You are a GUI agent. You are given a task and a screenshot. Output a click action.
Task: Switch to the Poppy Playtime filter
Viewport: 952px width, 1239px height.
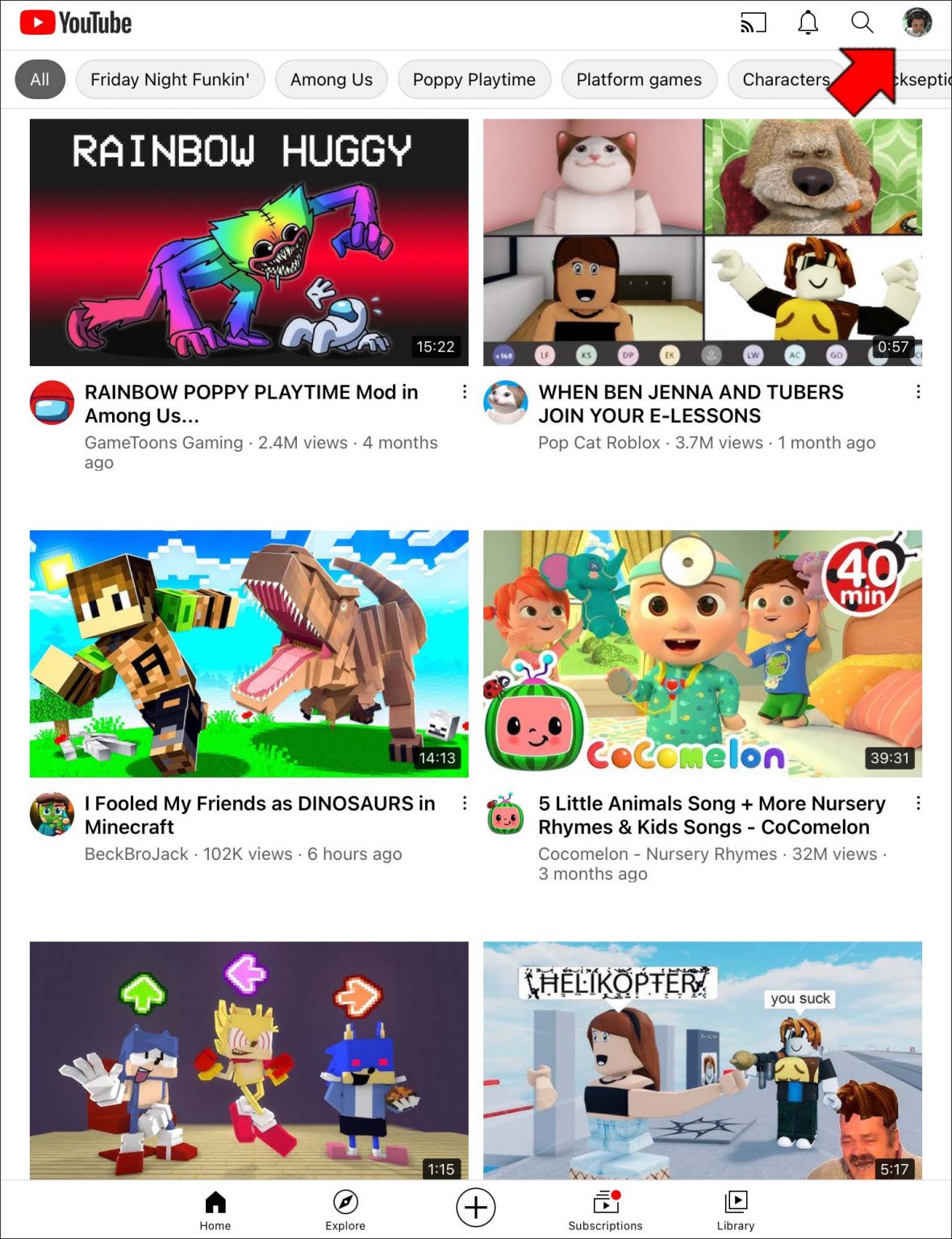474,79
